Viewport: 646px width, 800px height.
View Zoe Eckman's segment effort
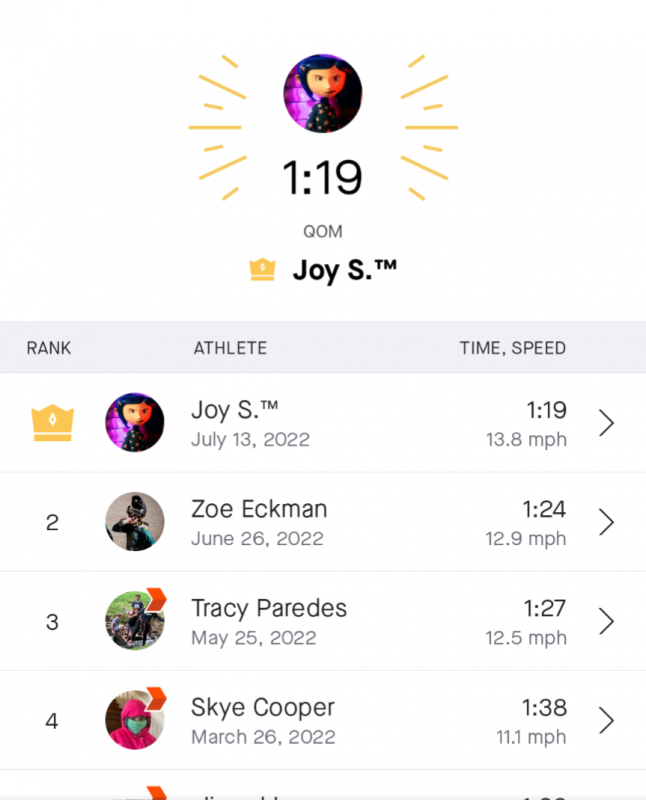(x=322, y=522)
